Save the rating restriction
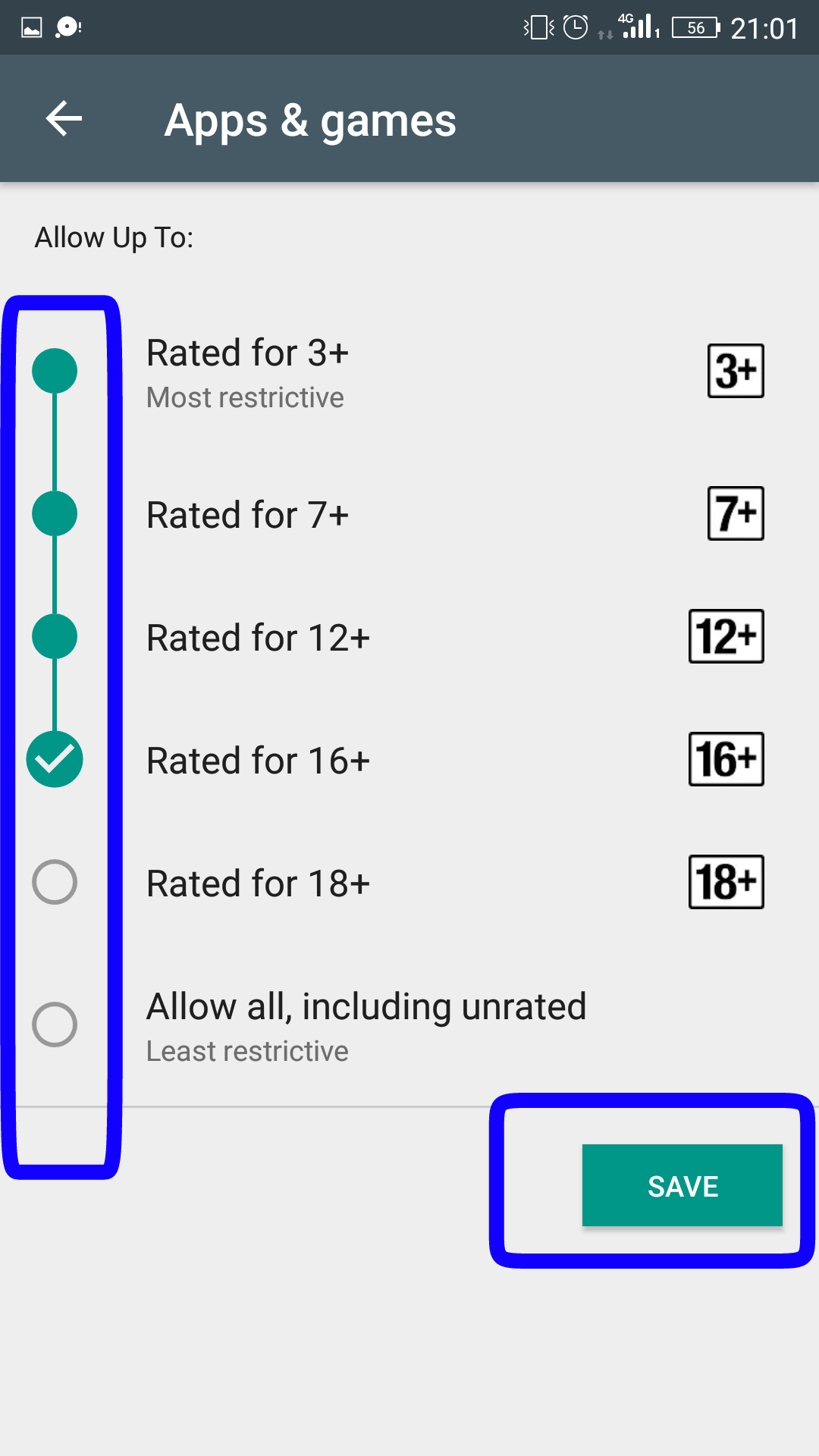 [682, 1185]
